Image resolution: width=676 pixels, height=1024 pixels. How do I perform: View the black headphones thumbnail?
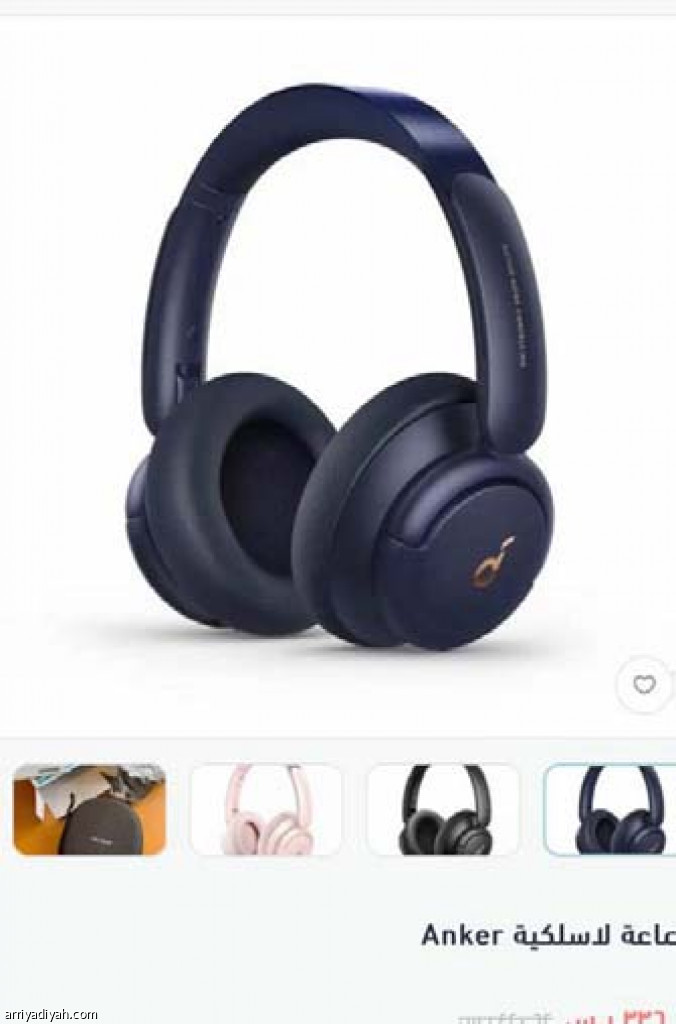pyautogui.click(x=443, y=810)
